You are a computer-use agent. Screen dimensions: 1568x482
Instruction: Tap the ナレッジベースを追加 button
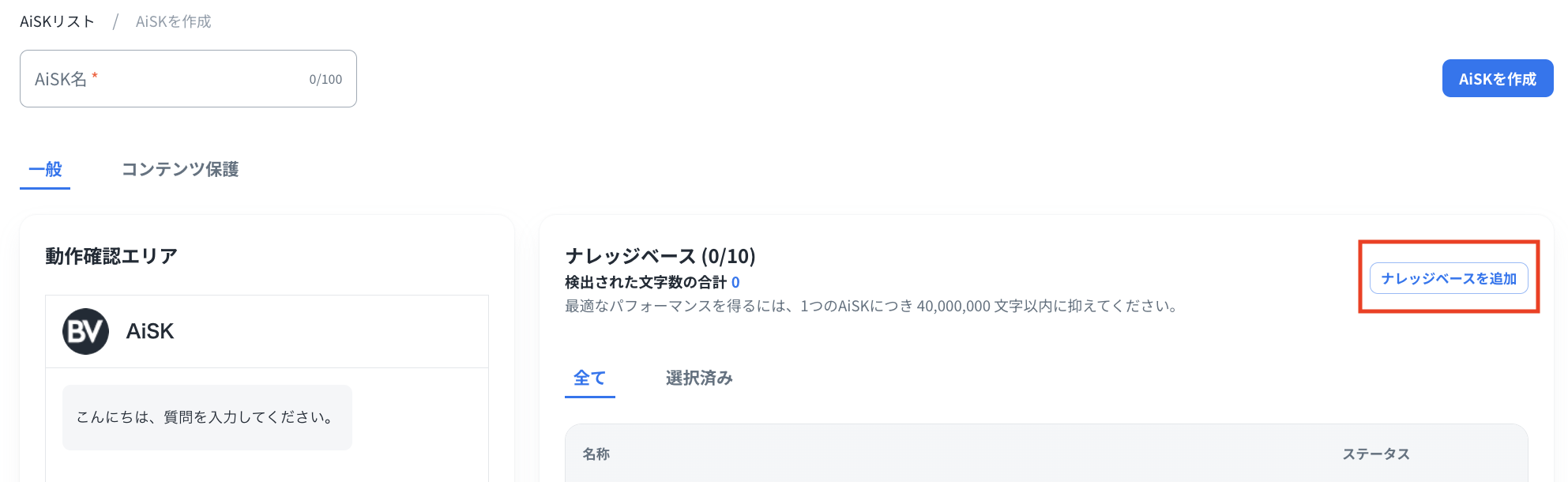pos(1448,278)
